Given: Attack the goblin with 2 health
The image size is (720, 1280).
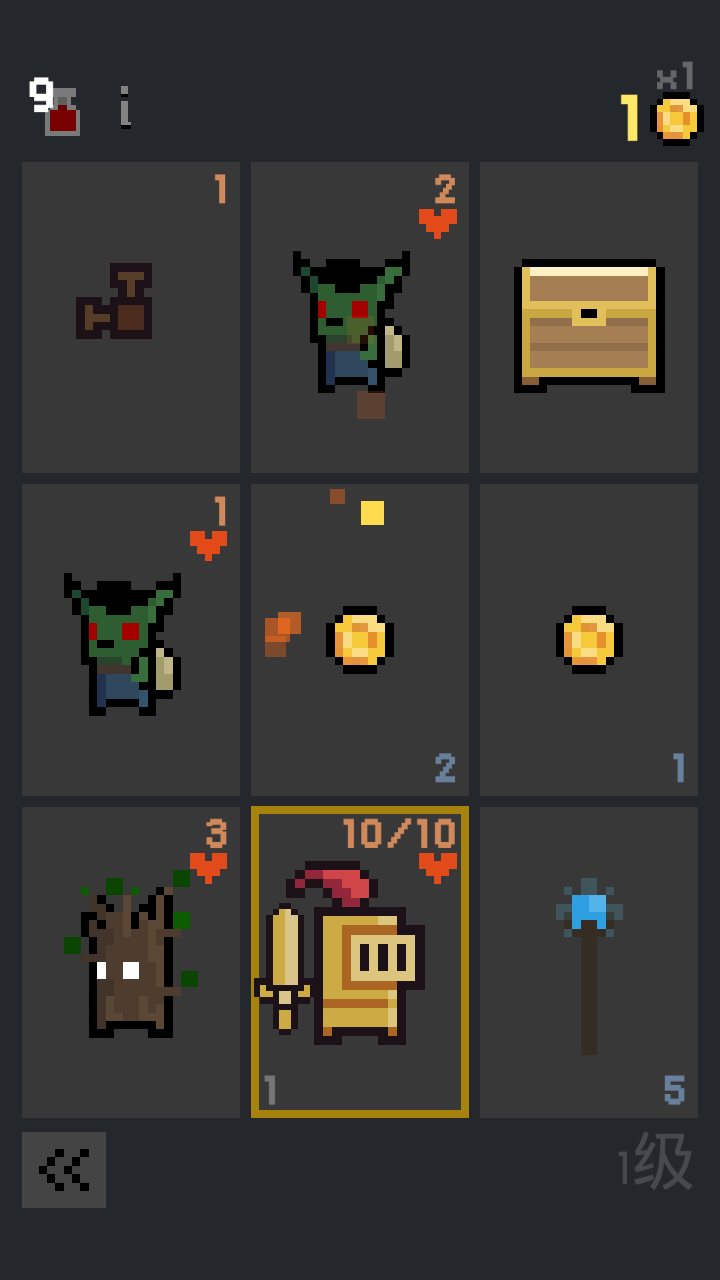Looking at the screenshot, I should pos(359,318).
